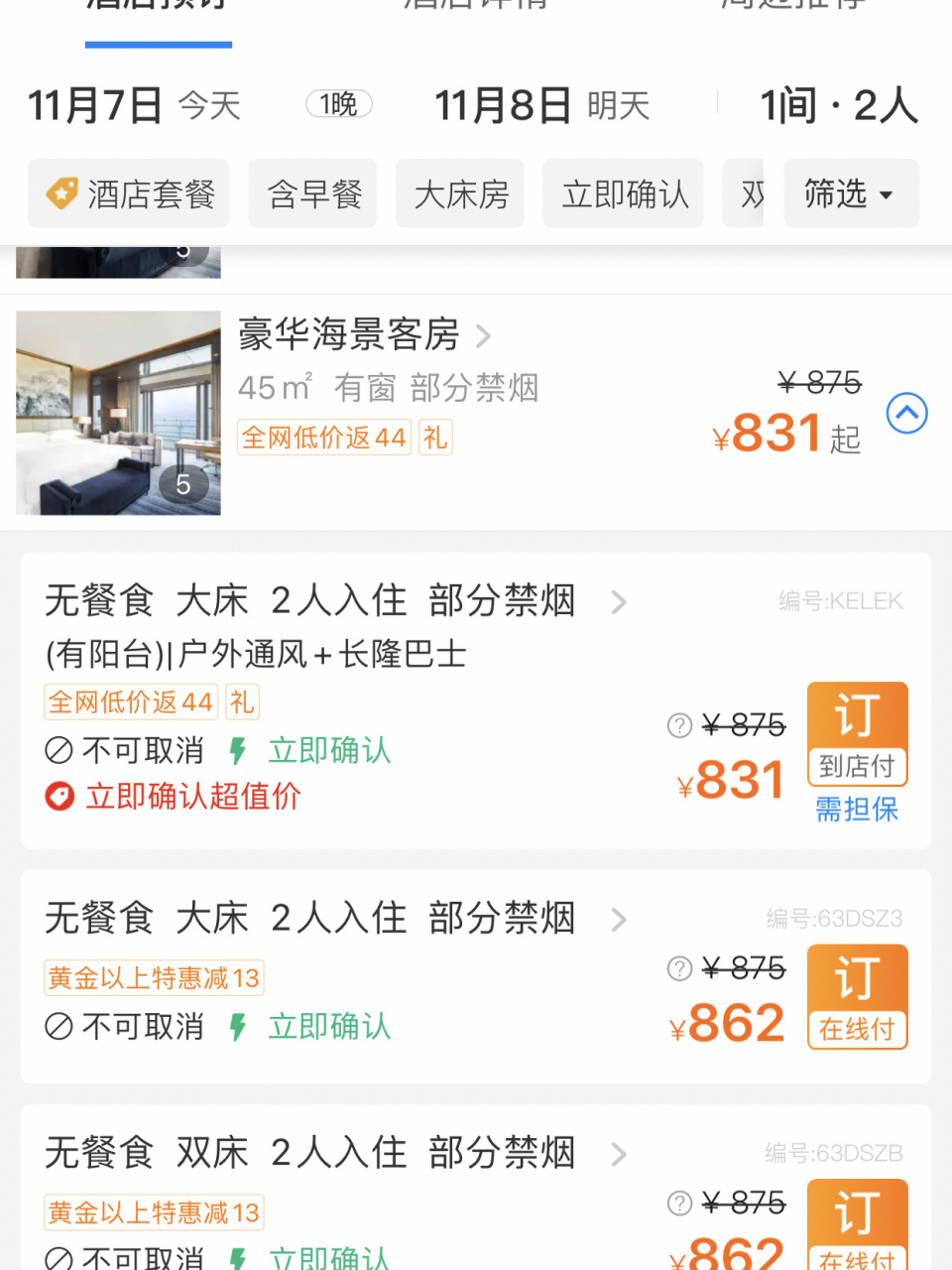Collapse room rates with the blue up arrow
Screen dimensions: 952x1270
tap(906, 414)
